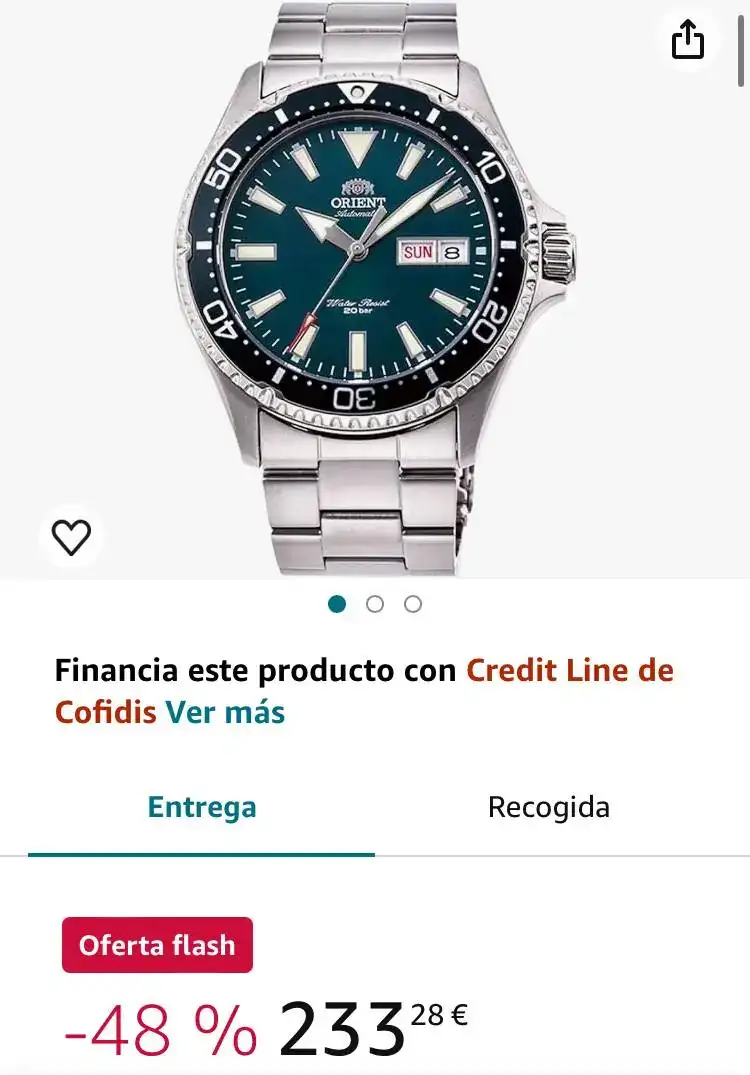The image size is (750, 1075).
Task: Open Credit Line de Cofidis financing link
Action: 570,671
